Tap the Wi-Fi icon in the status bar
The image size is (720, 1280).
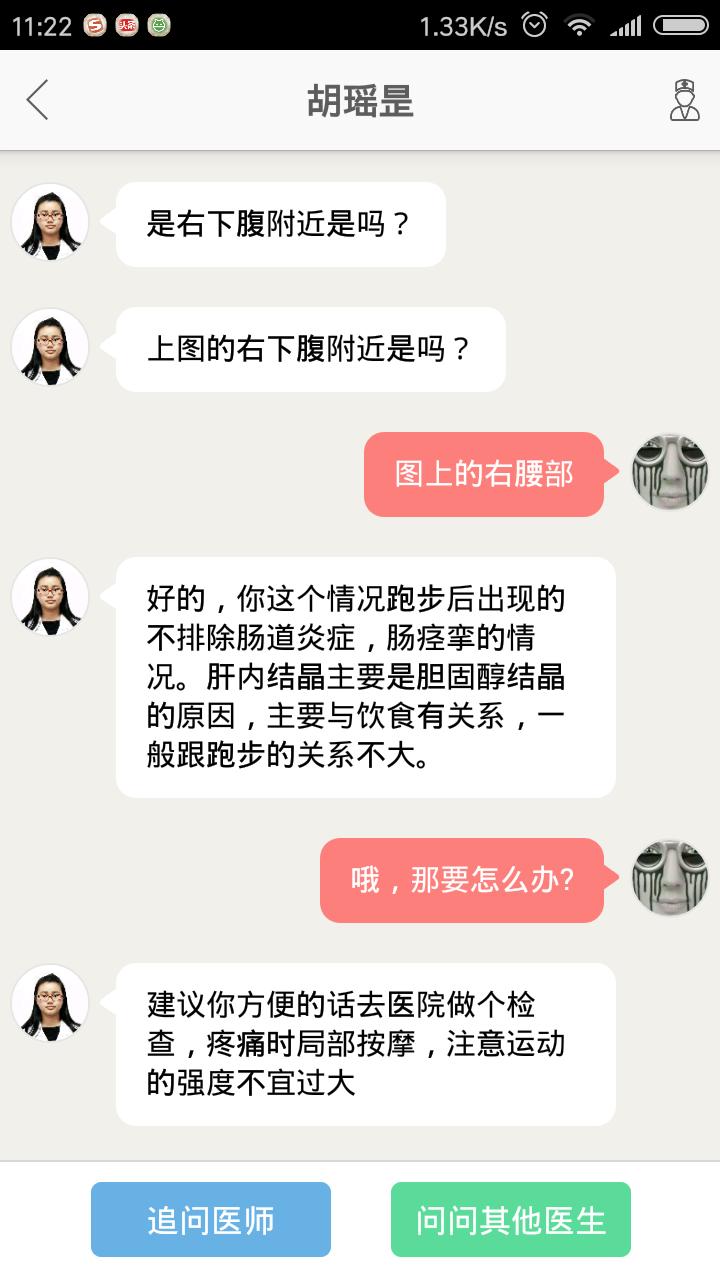point(578,24)
